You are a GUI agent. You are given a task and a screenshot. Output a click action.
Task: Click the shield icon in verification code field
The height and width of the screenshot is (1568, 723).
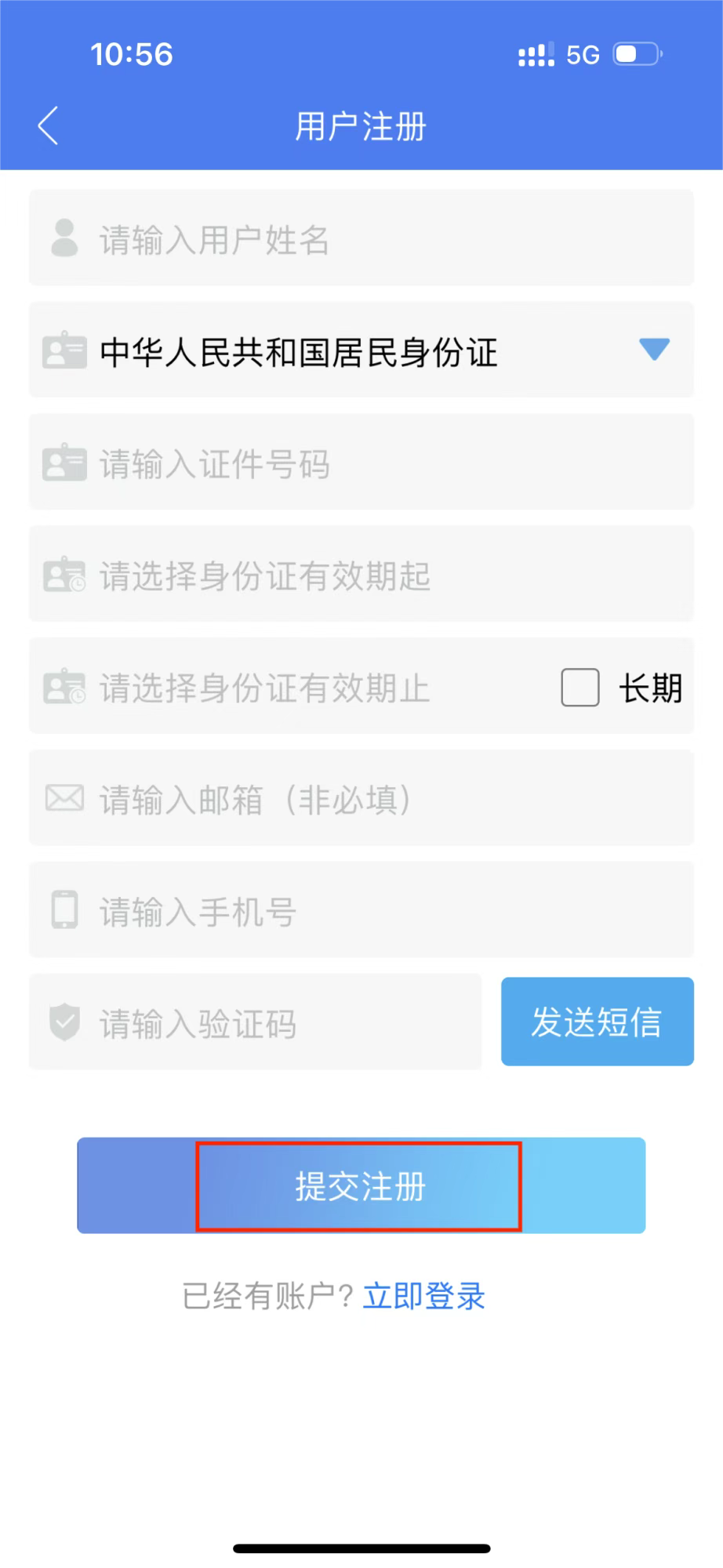tap(64, 1022)
